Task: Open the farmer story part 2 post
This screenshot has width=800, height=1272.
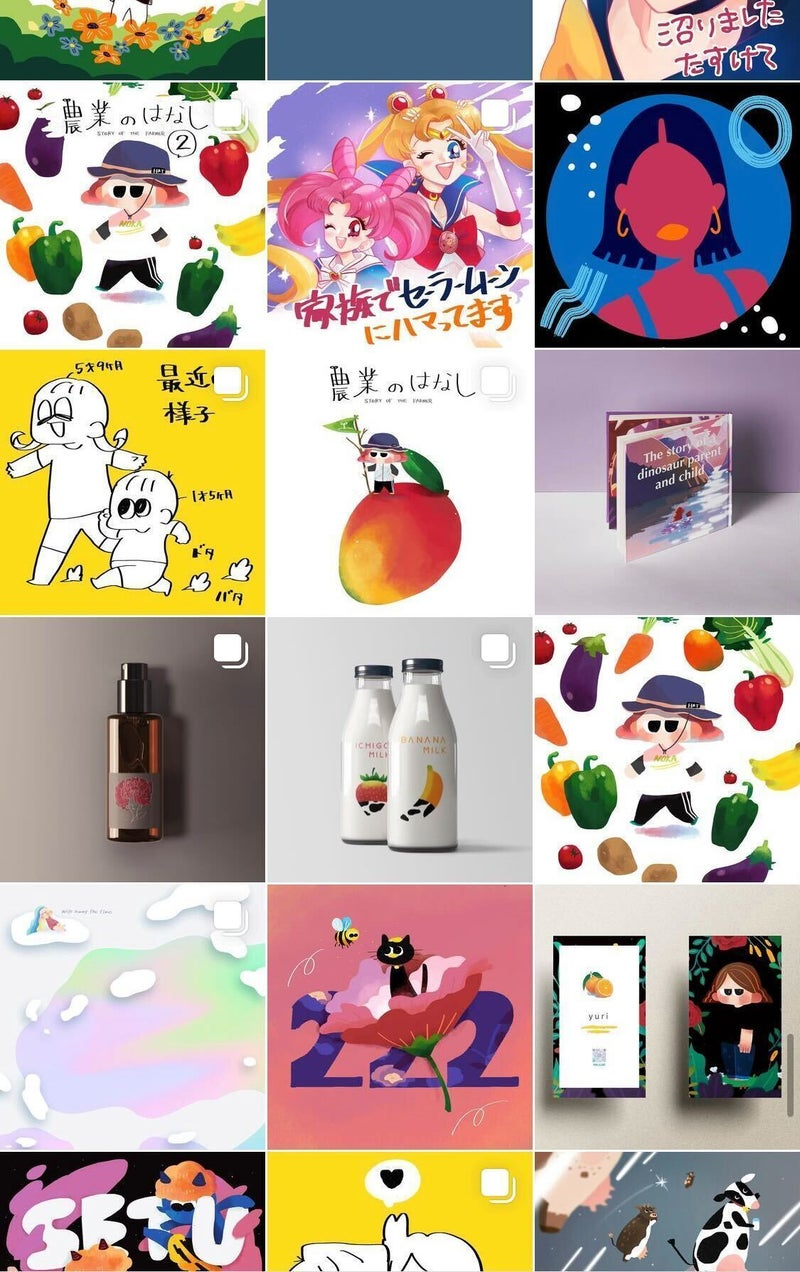Action: (x=132, y=215)
